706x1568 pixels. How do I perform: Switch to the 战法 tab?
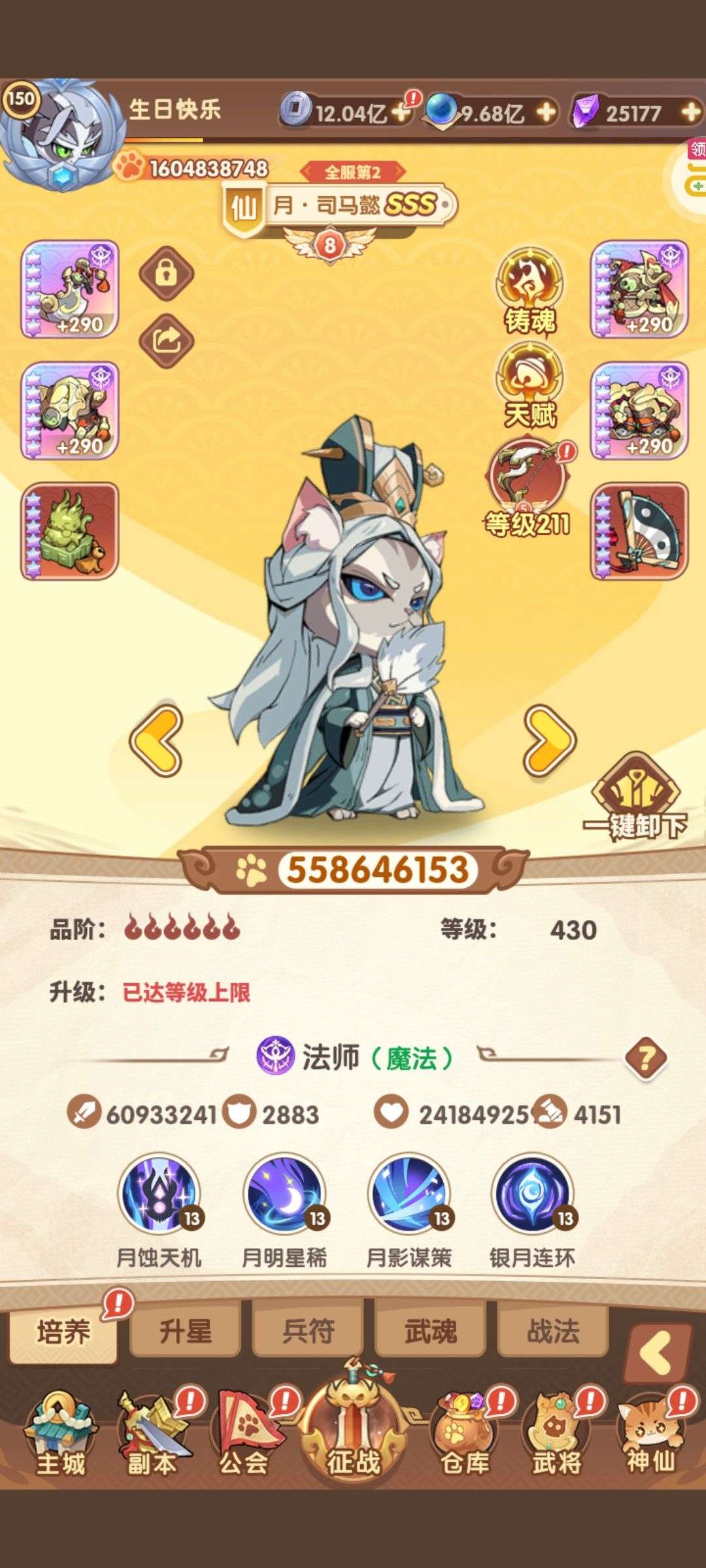click(x=553, y=1330)
